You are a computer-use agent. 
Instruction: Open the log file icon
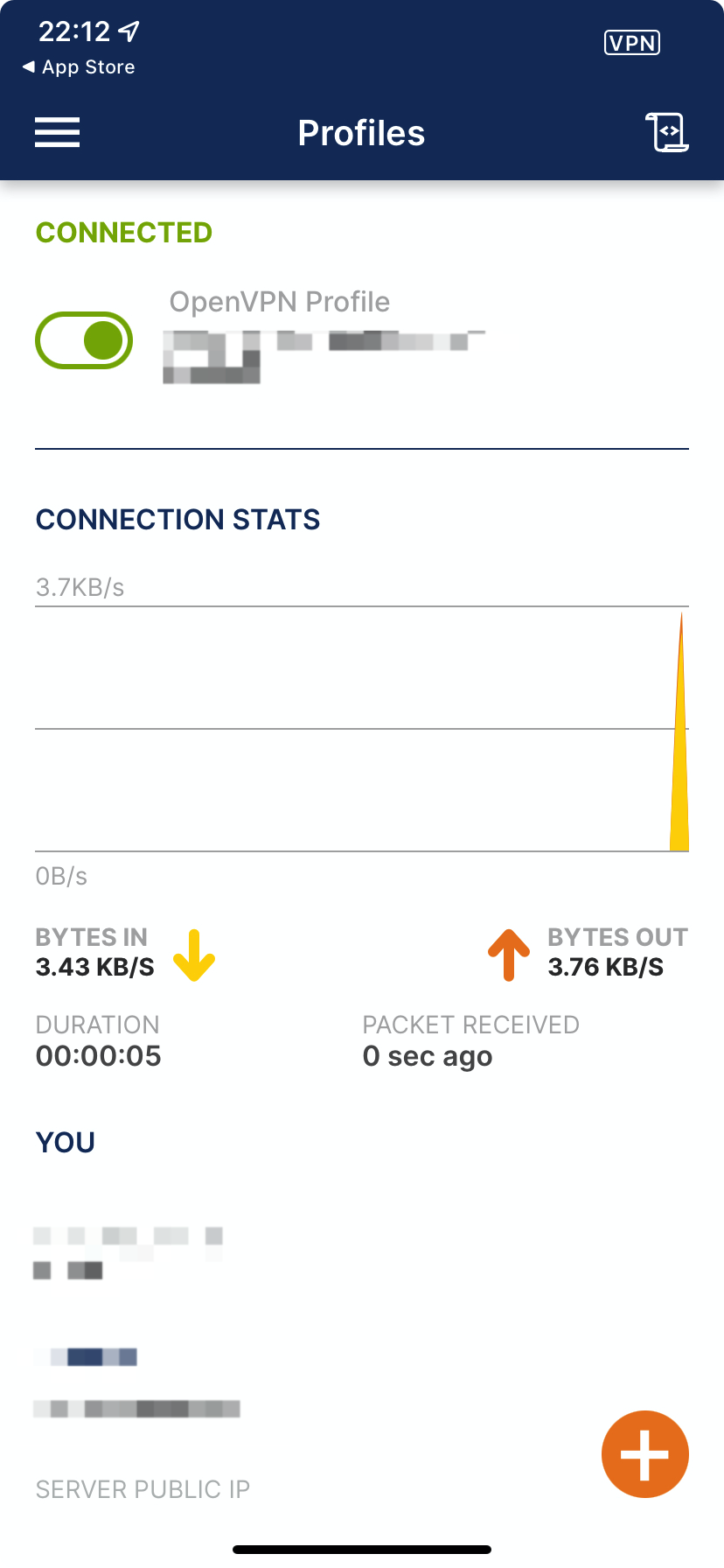pyautogui.click(x=667, y=133)
